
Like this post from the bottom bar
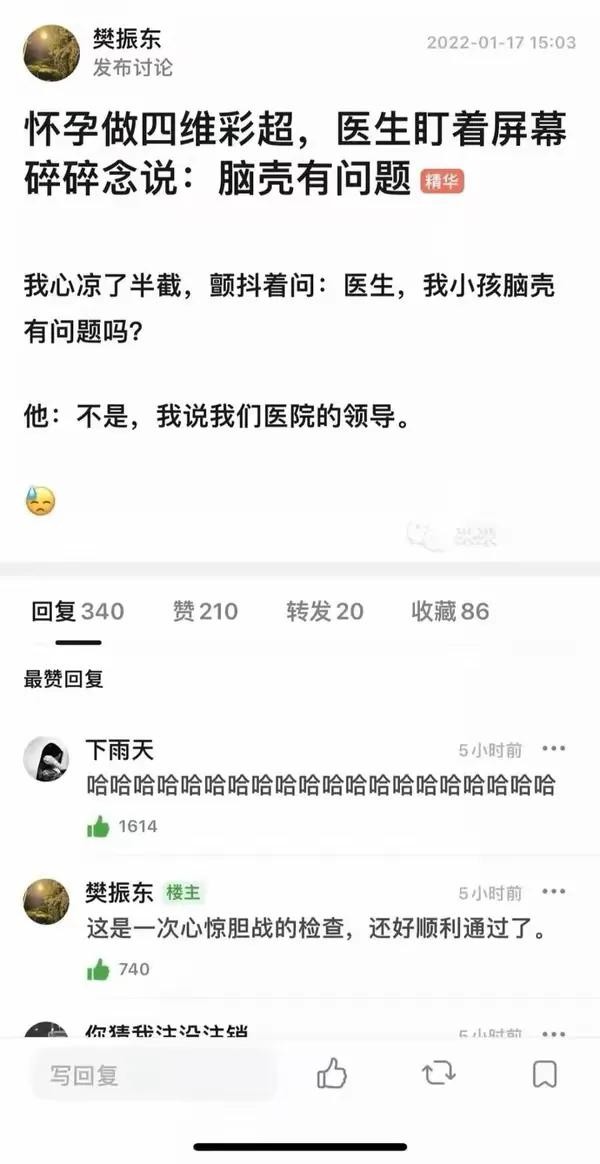332,1075
